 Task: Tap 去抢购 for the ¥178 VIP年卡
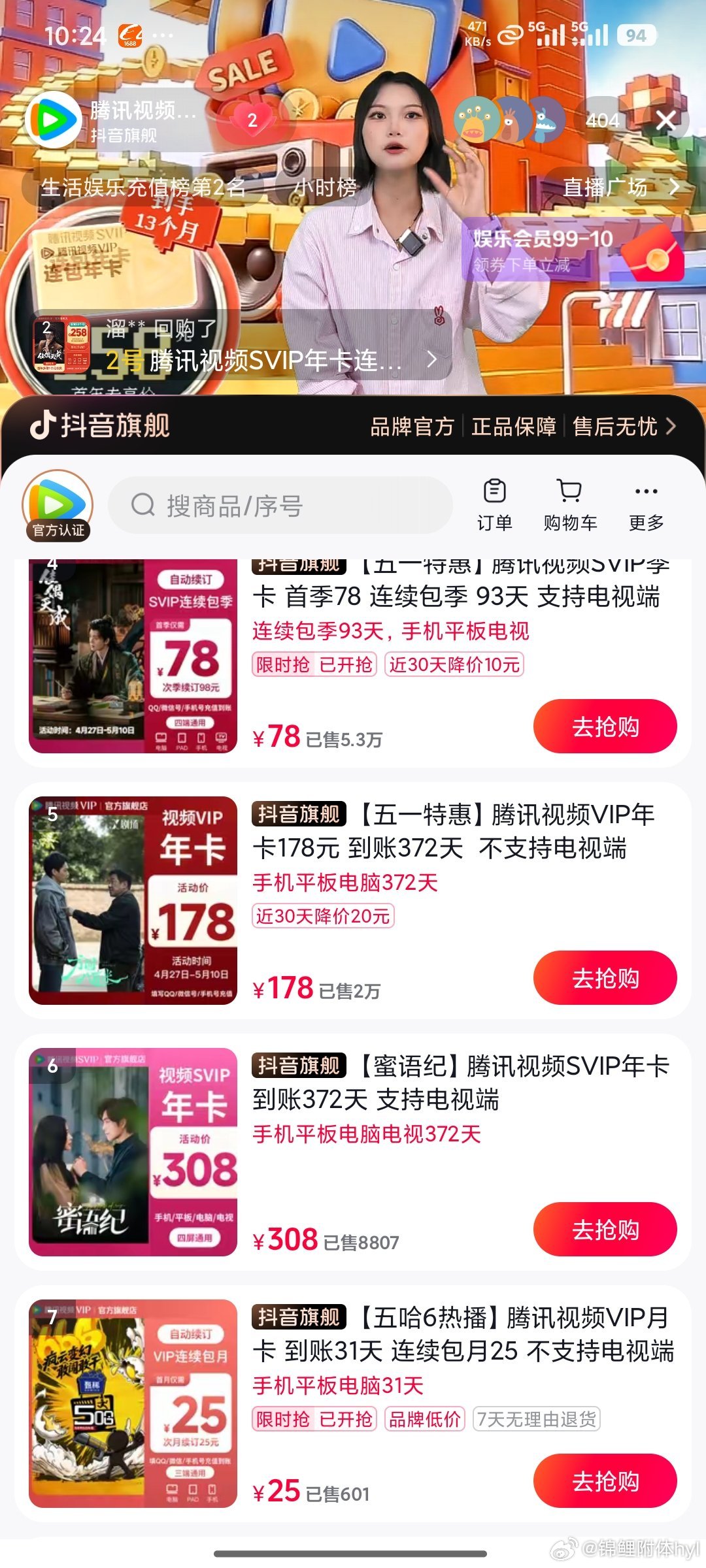coord(605,978)
